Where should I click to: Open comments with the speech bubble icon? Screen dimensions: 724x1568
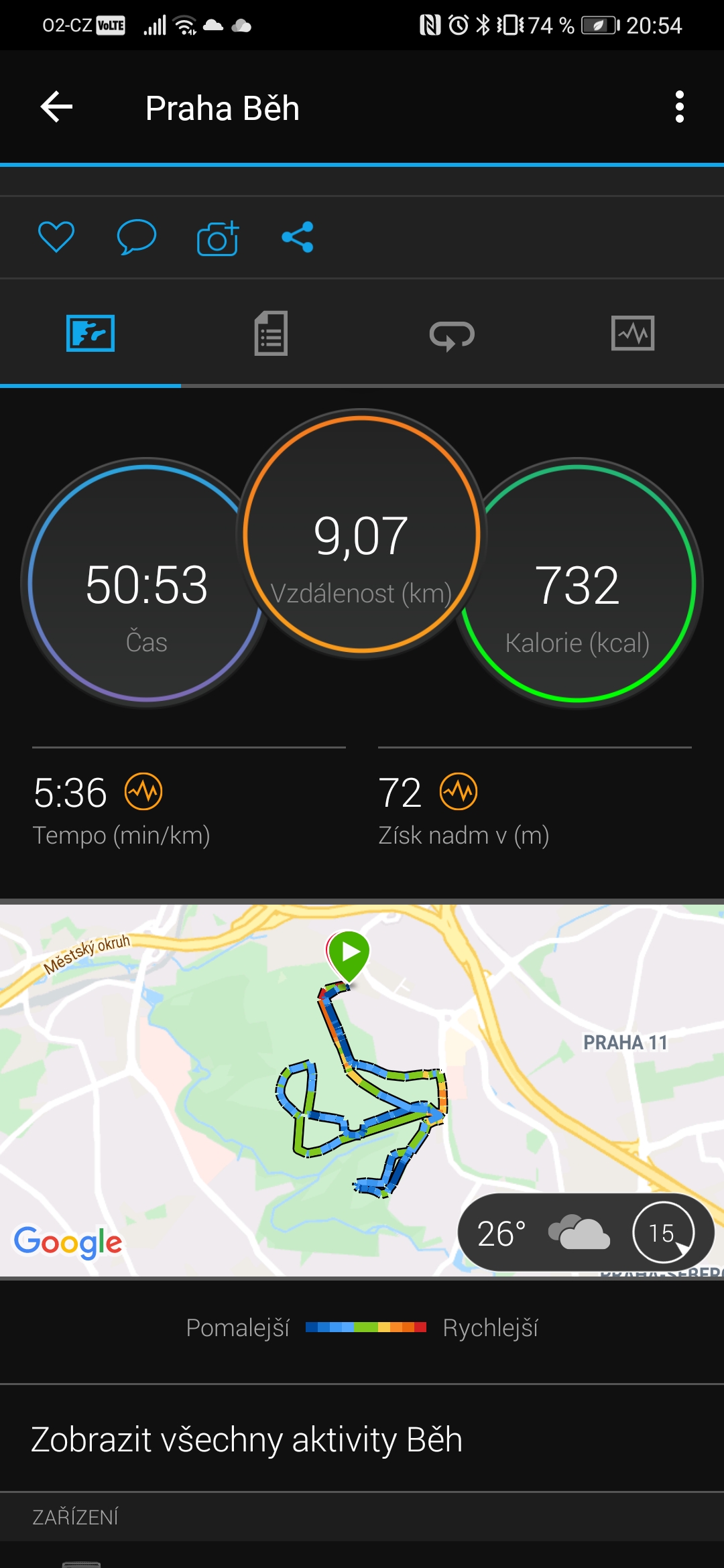(137, 237)
